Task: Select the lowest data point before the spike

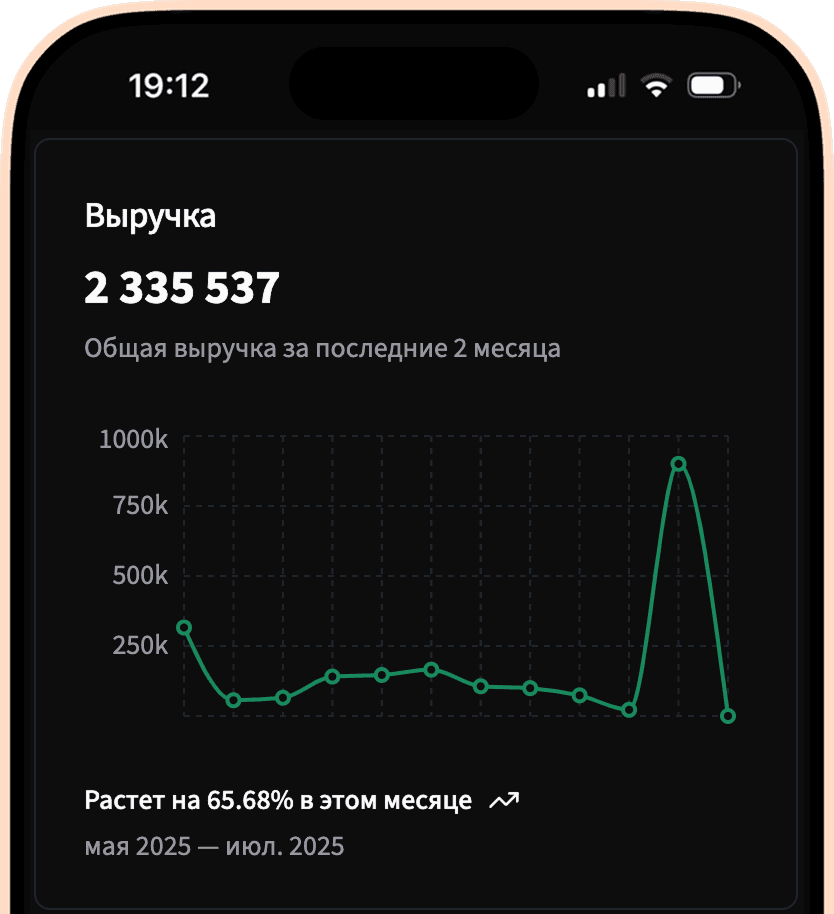Action: click(x=629, y=710)
